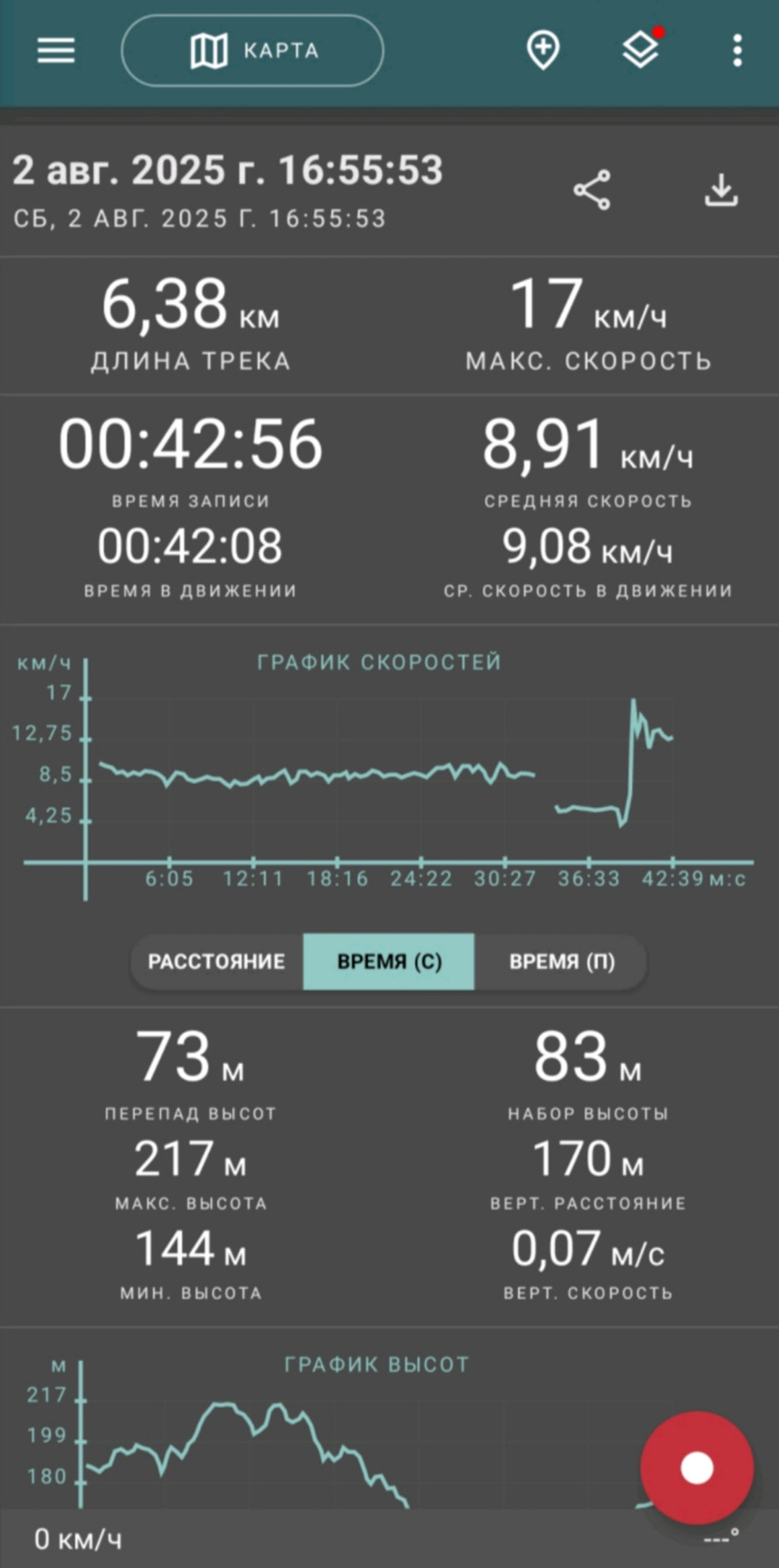Viewport: 779px width, 1568px height.
Task: Add a new waypoint pin
Action: (x=543, y=51)
